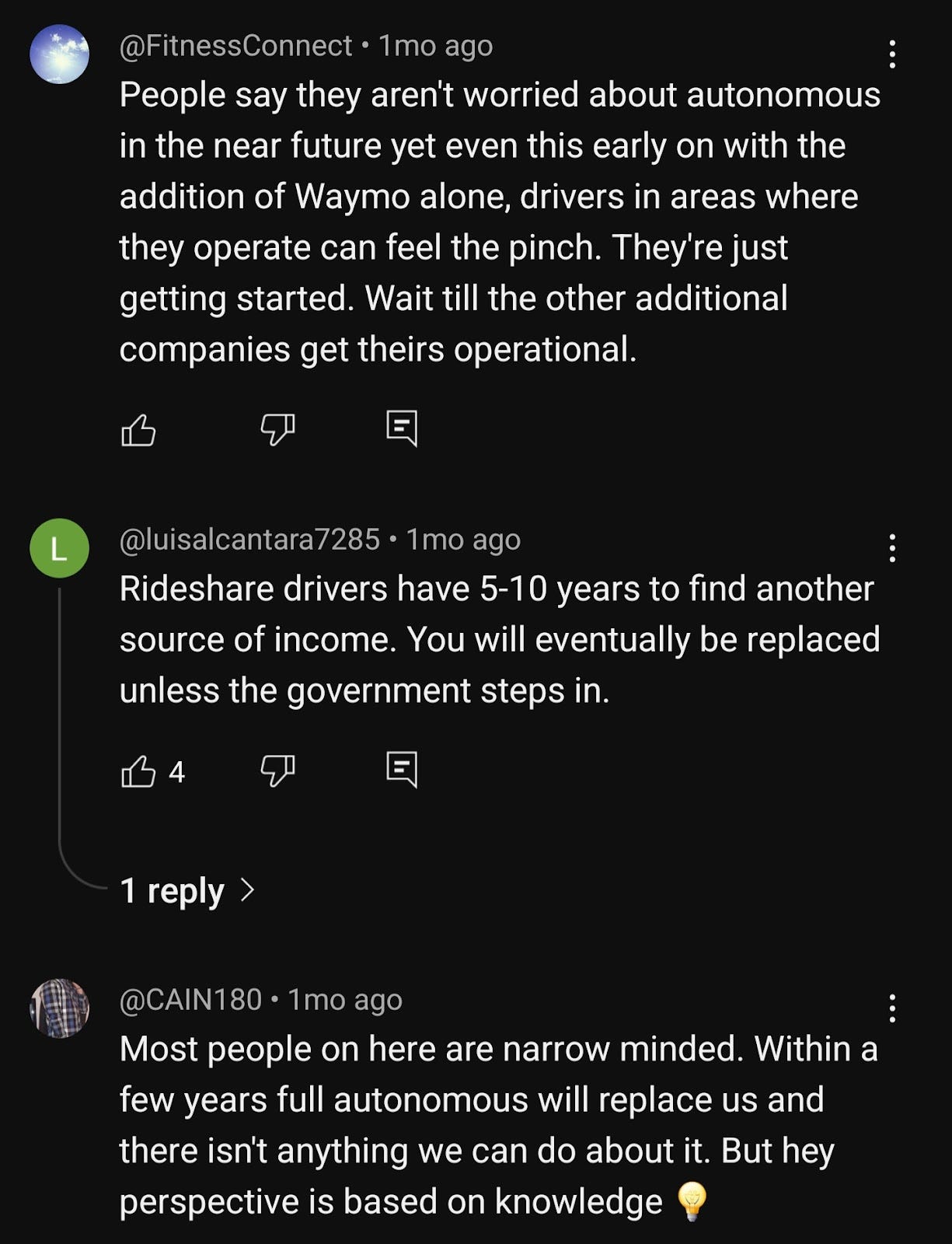952x1244 pixels.
Task: Dislike @luisalcantara7285's comment
Action: (x=277, y=771)
